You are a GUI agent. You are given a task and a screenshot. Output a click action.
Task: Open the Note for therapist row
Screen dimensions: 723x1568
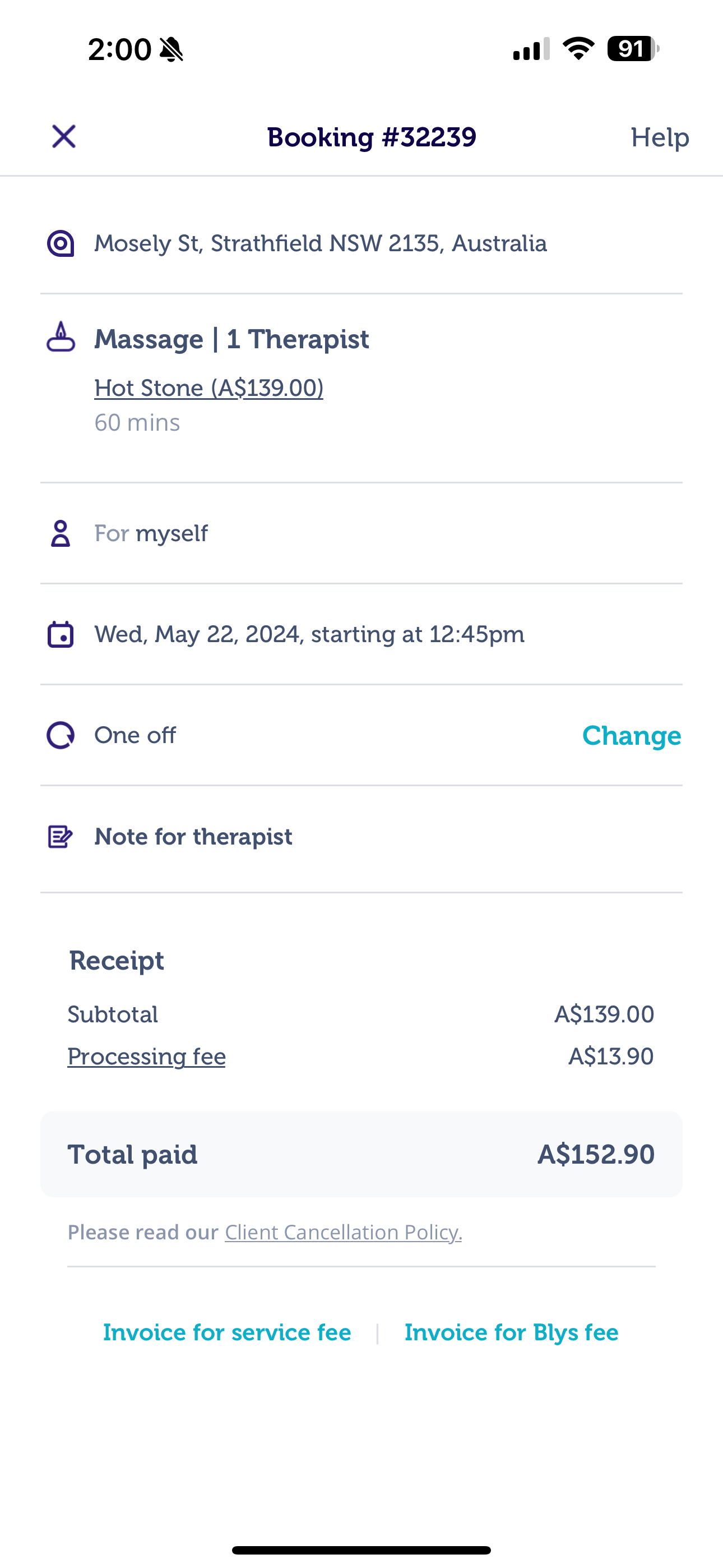tap(193, 836)
